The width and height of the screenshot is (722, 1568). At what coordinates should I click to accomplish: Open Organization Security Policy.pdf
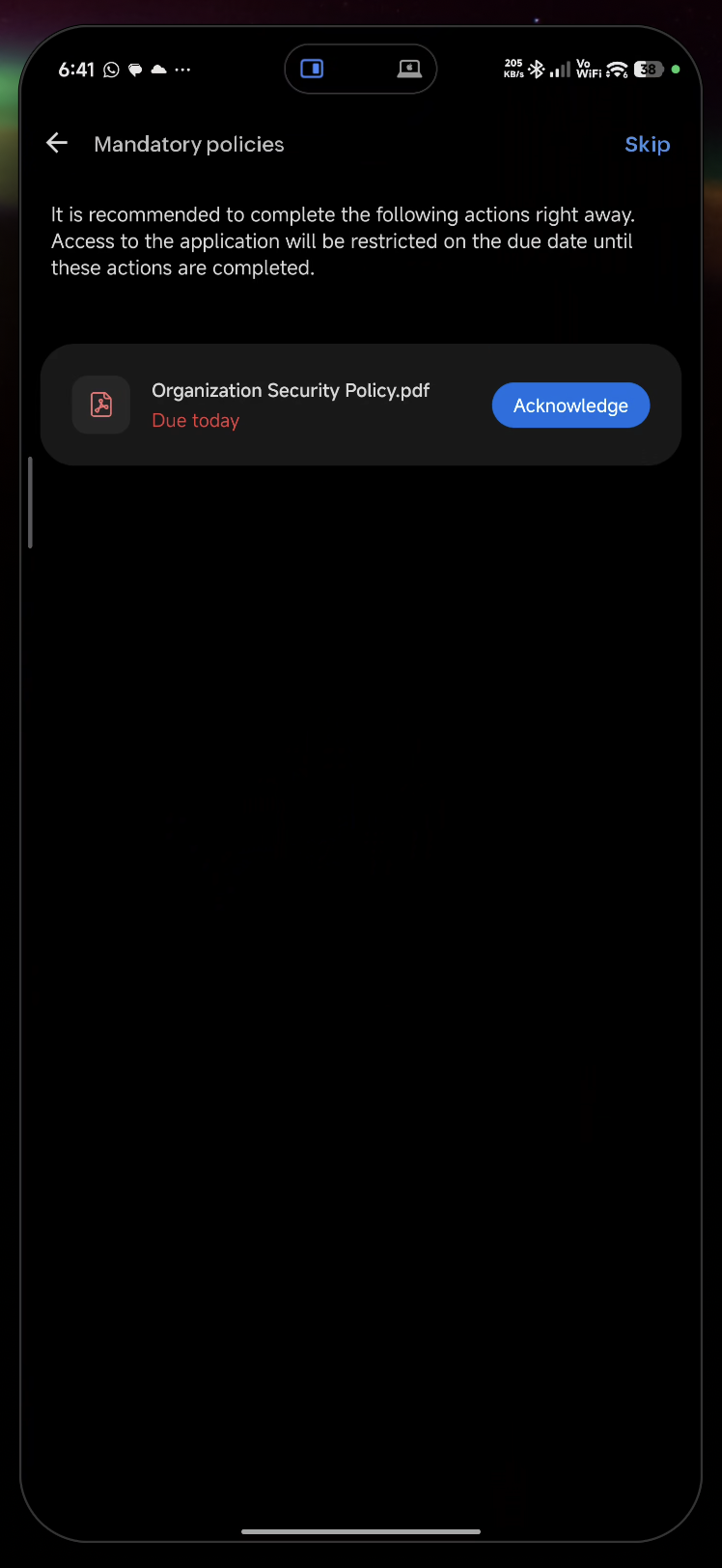(290, 391)
